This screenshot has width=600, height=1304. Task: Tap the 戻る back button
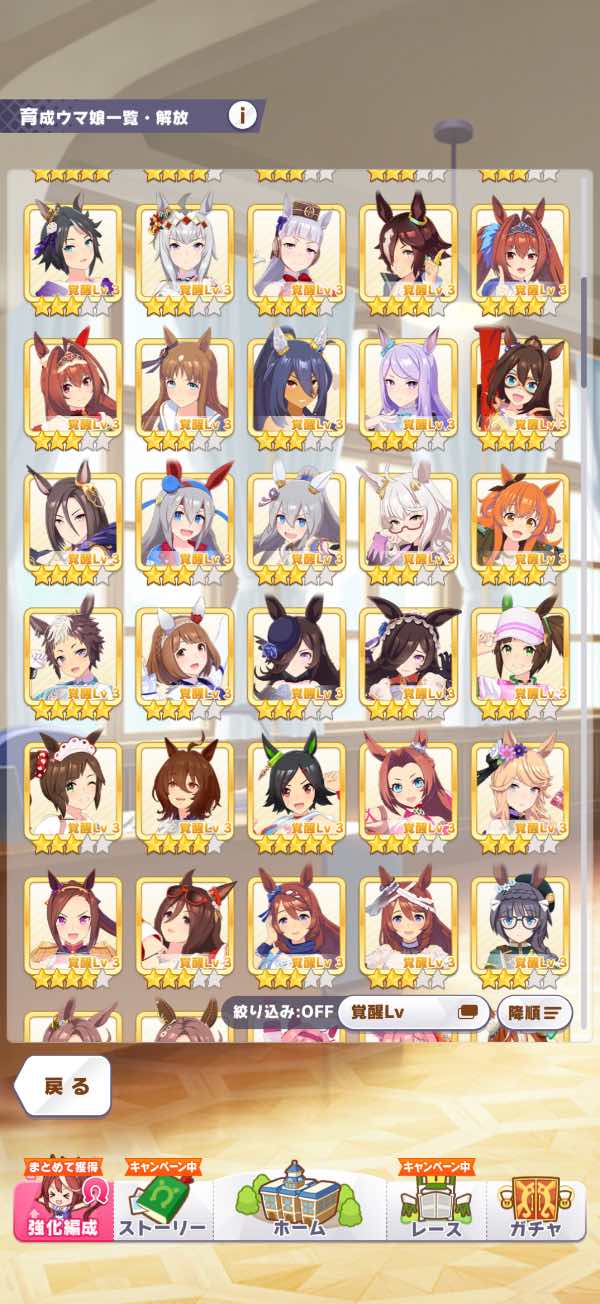[x=64, y=1085]
